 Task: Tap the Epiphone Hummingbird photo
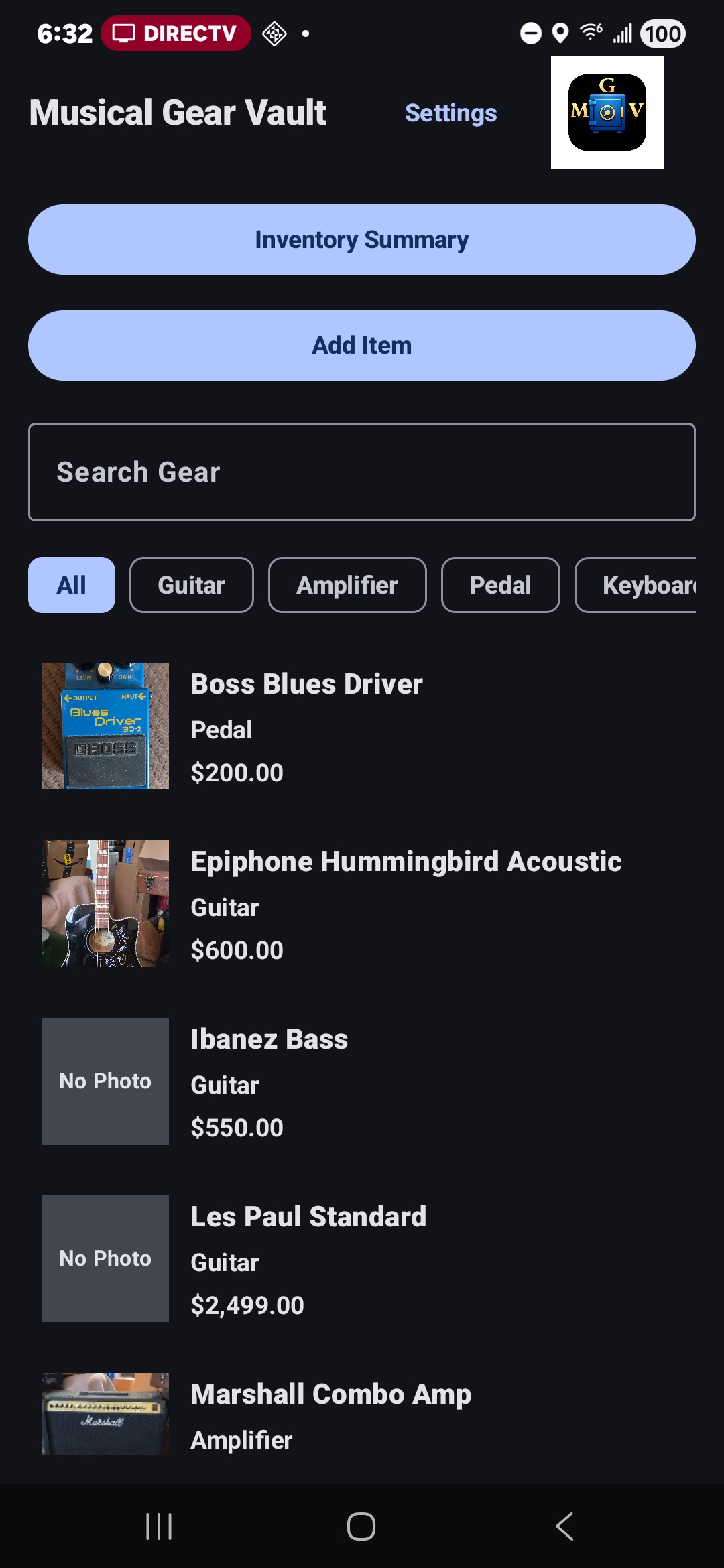click(105, 903)
